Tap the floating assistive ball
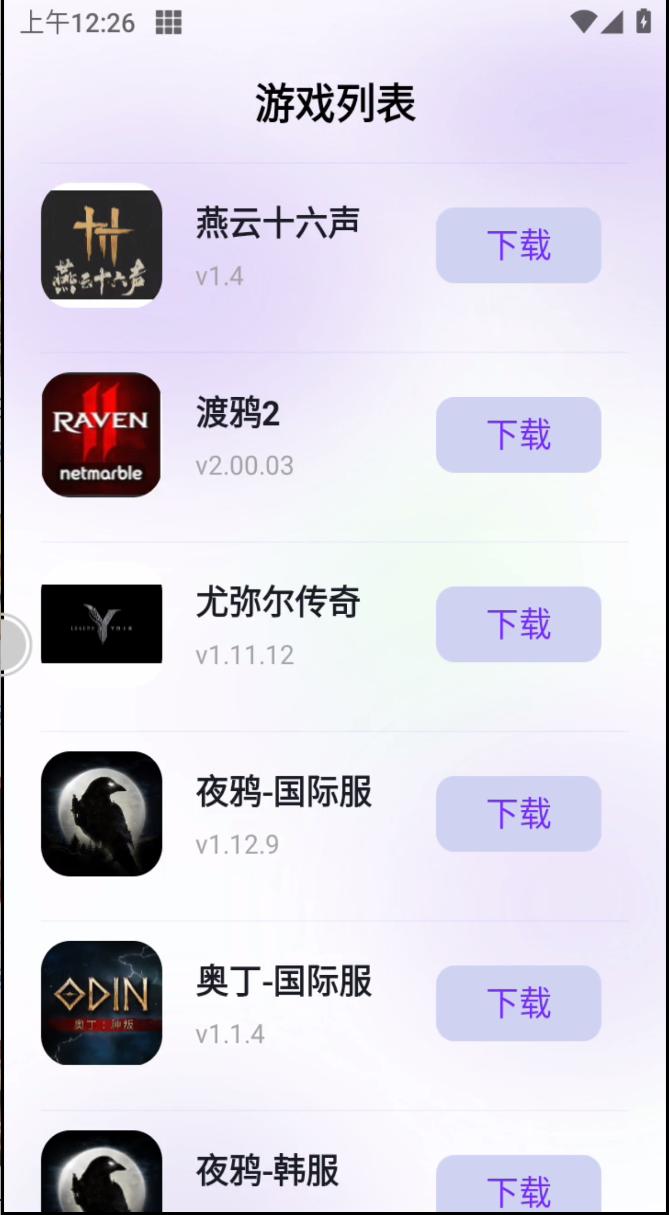The height and width of the screenshot is (1215, 669). [12, 645]
